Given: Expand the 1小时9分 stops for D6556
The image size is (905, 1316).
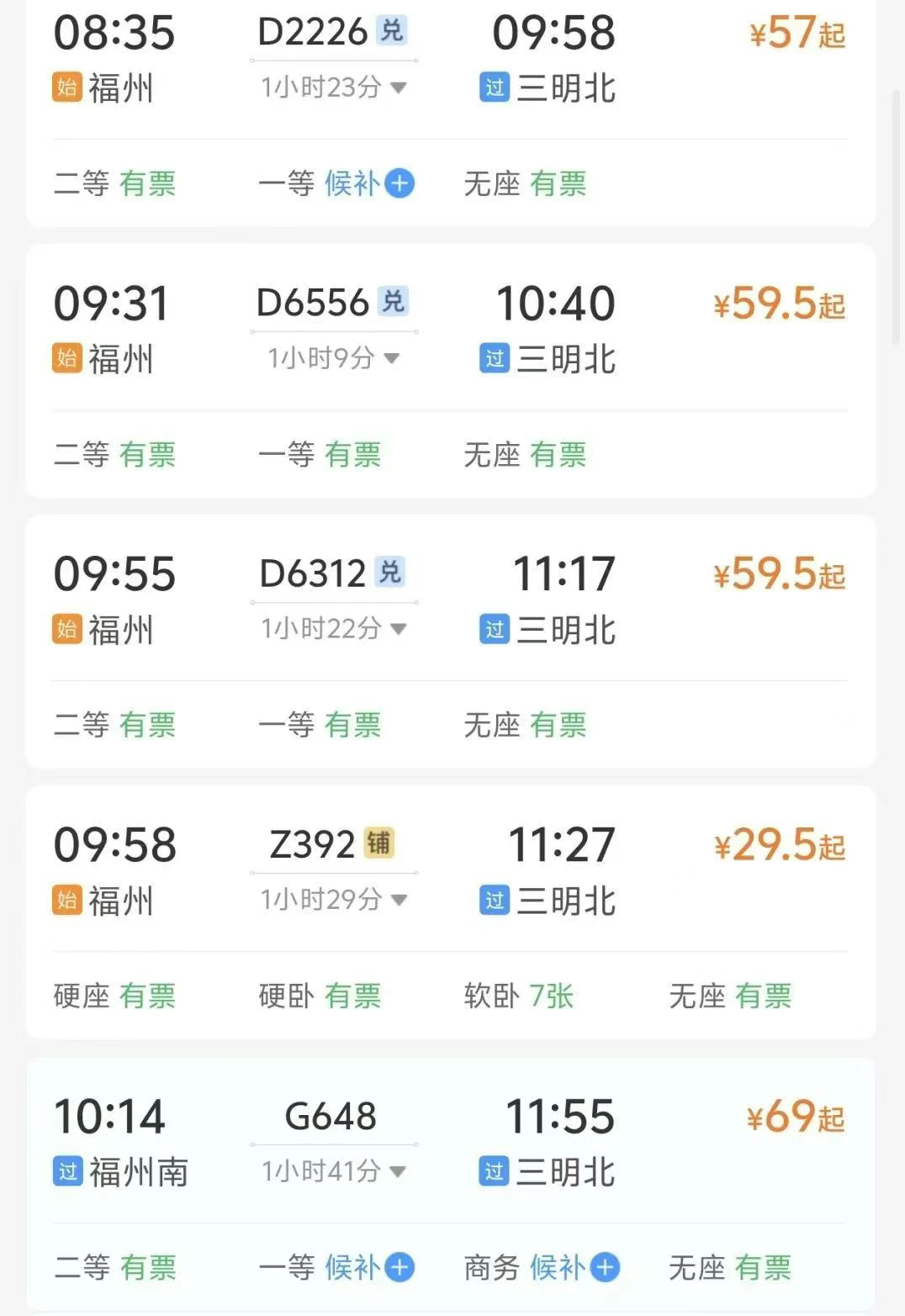Looking at the screenshot, I should 334,359.
